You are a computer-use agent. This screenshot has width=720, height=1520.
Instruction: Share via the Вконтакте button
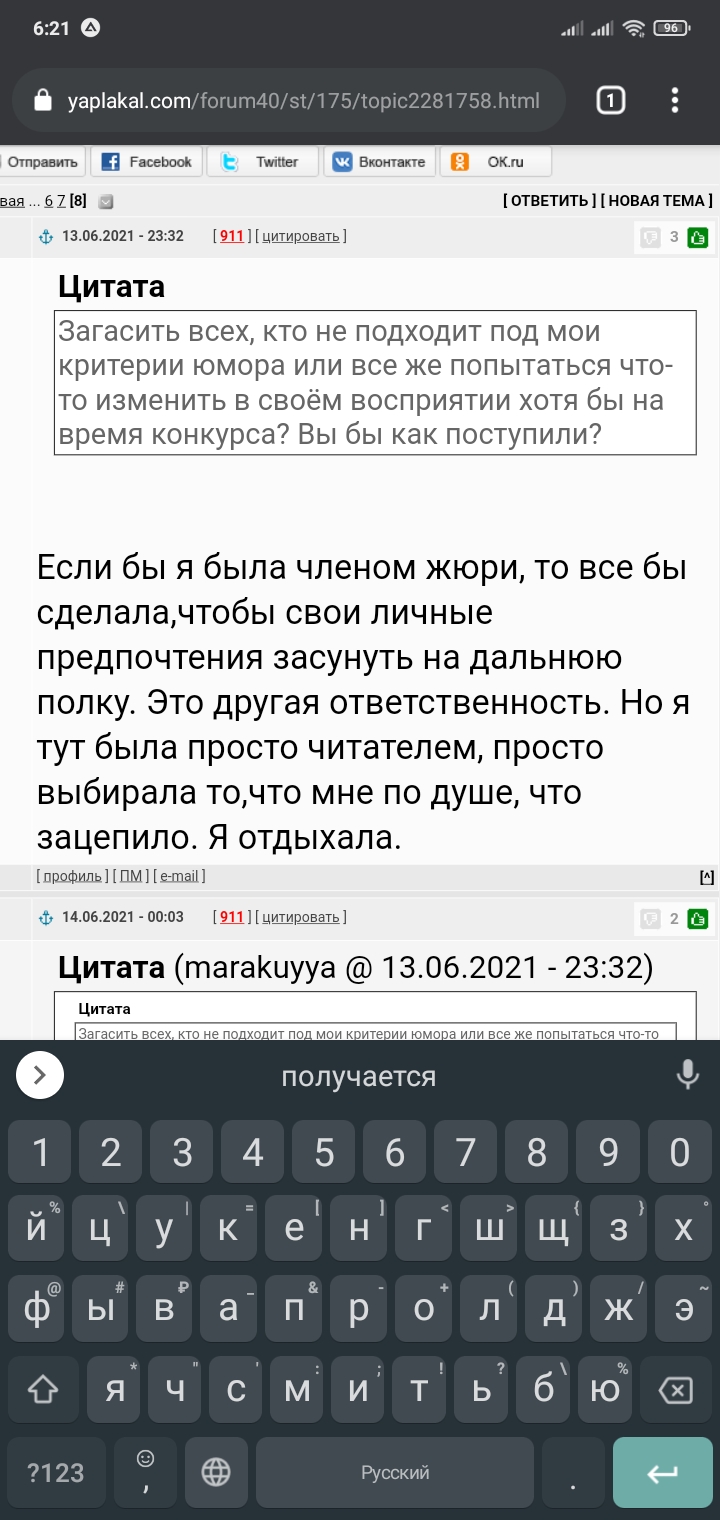pos(379,162)
